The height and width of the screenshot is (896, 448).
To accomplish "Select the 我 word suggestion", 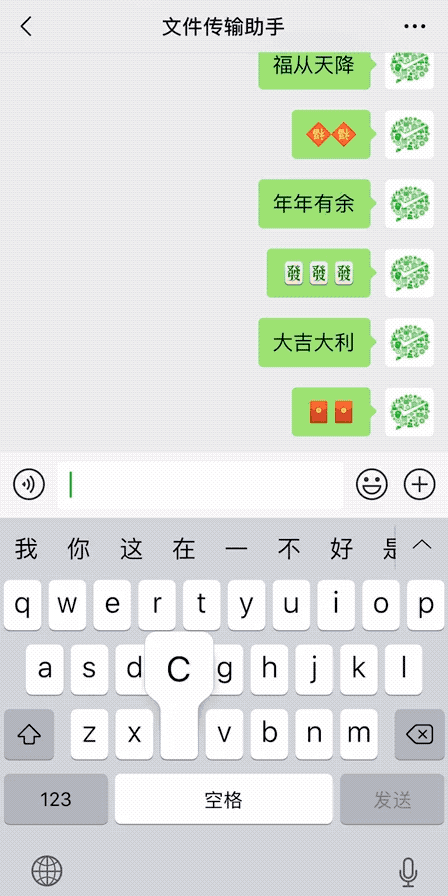I will coord(26,549).
